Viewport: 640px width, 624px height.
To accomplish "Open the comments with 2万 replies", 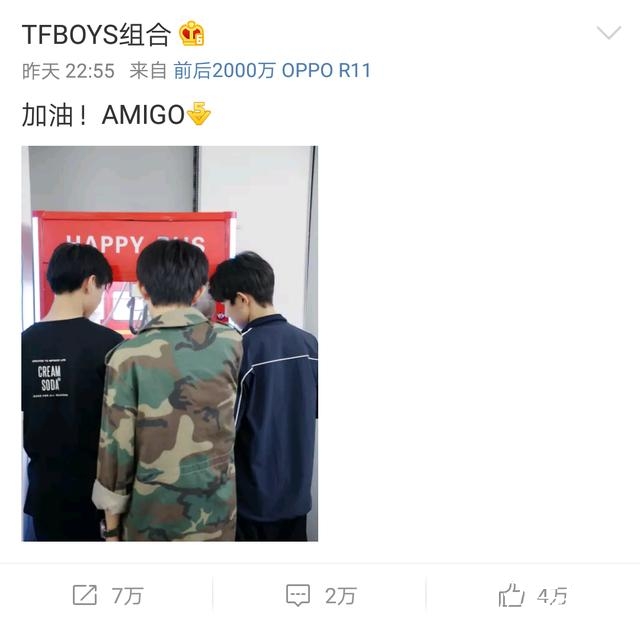I will [319, 595].
